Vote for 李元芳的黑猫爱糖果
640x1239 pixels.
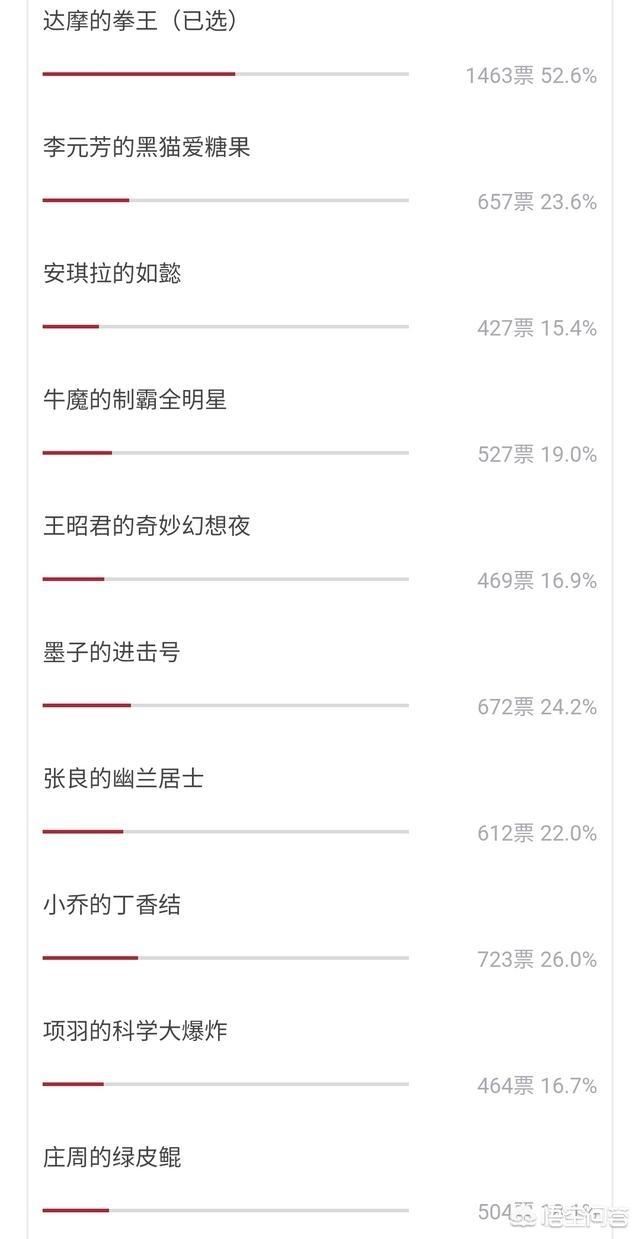click(146, 147)
